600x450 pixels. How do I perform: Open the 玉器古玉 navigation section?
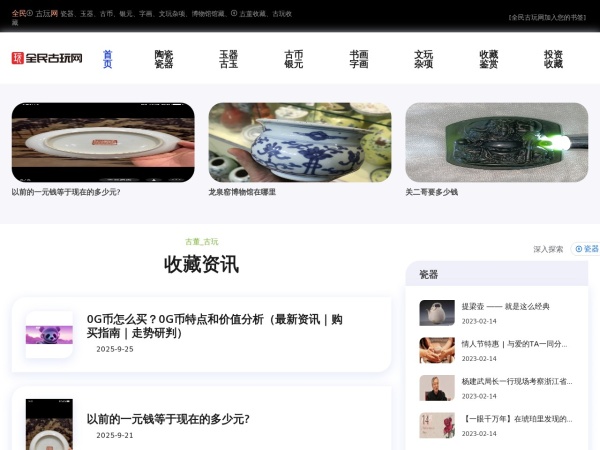pyautogui.click(x=229, y=59)
